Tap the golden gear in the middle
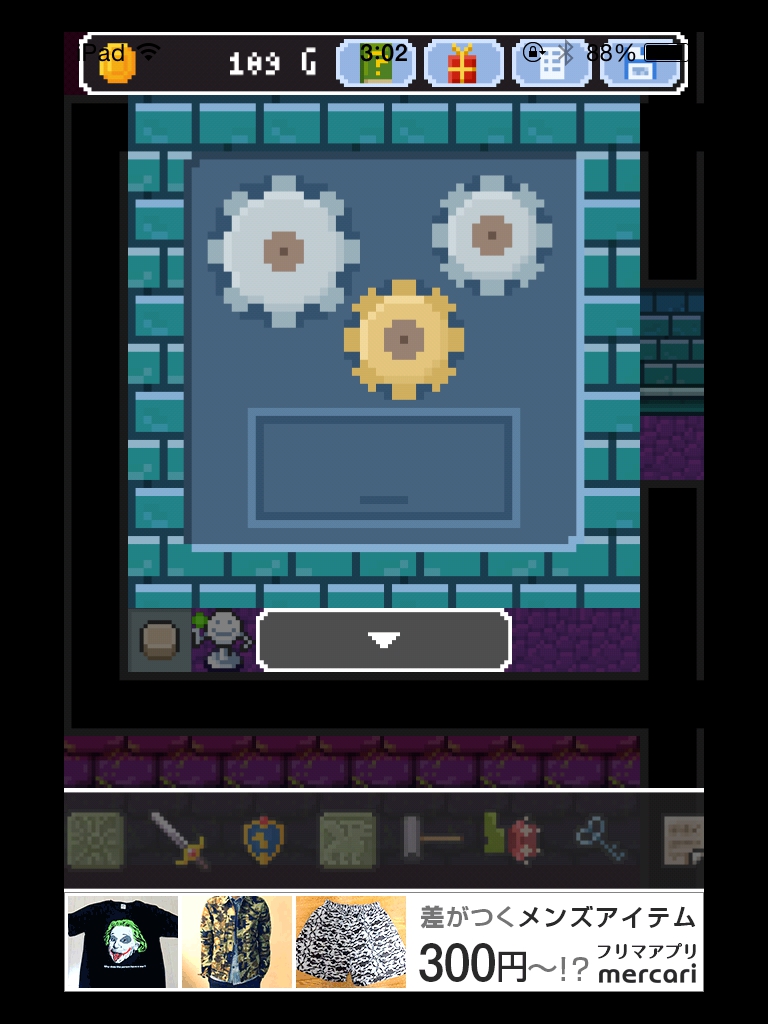768x1024 pixels. click(403, 340)
